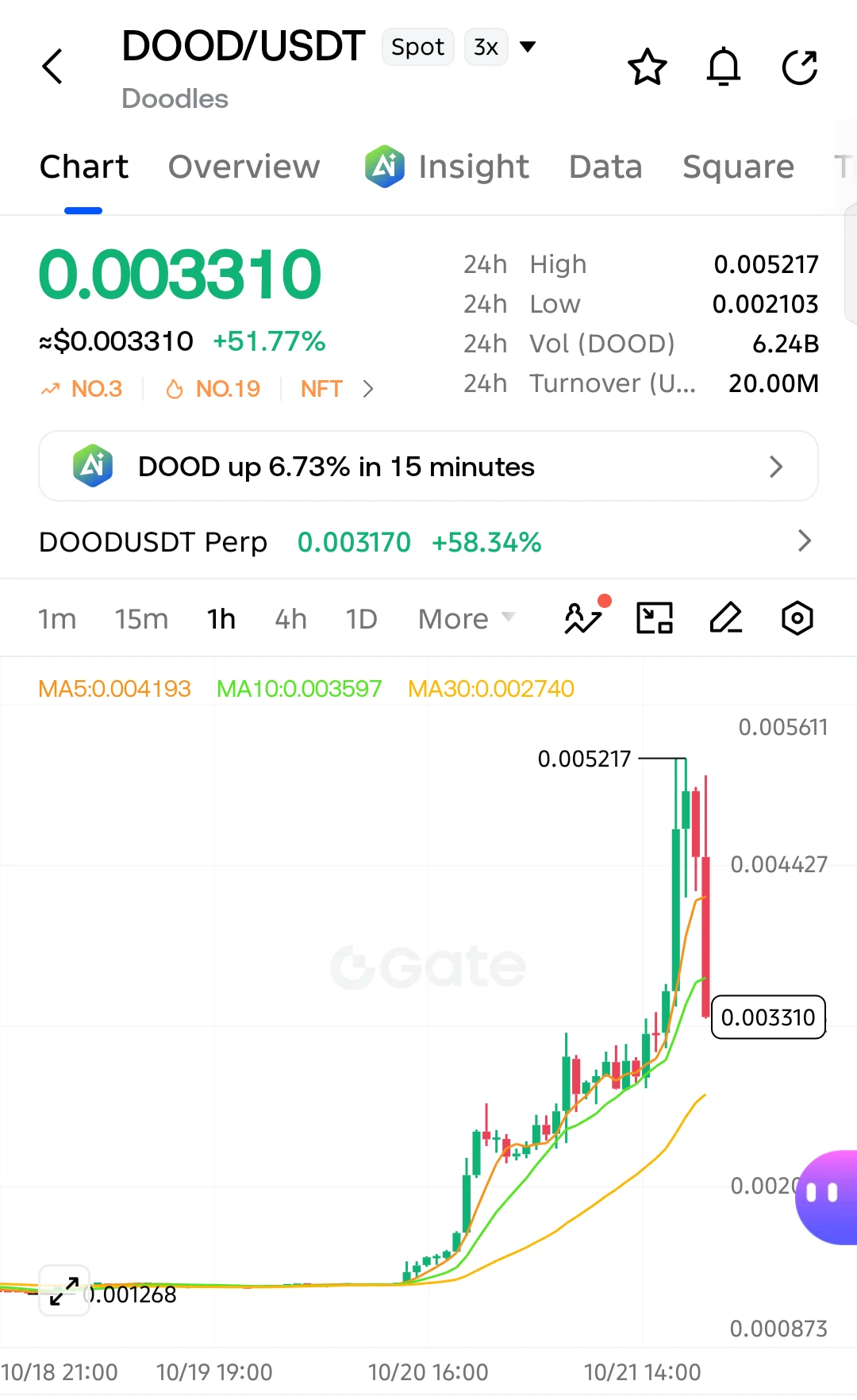Open the drawing tool pencil icon
This screenshot has height=1400, width=857.
coord(725,618)
